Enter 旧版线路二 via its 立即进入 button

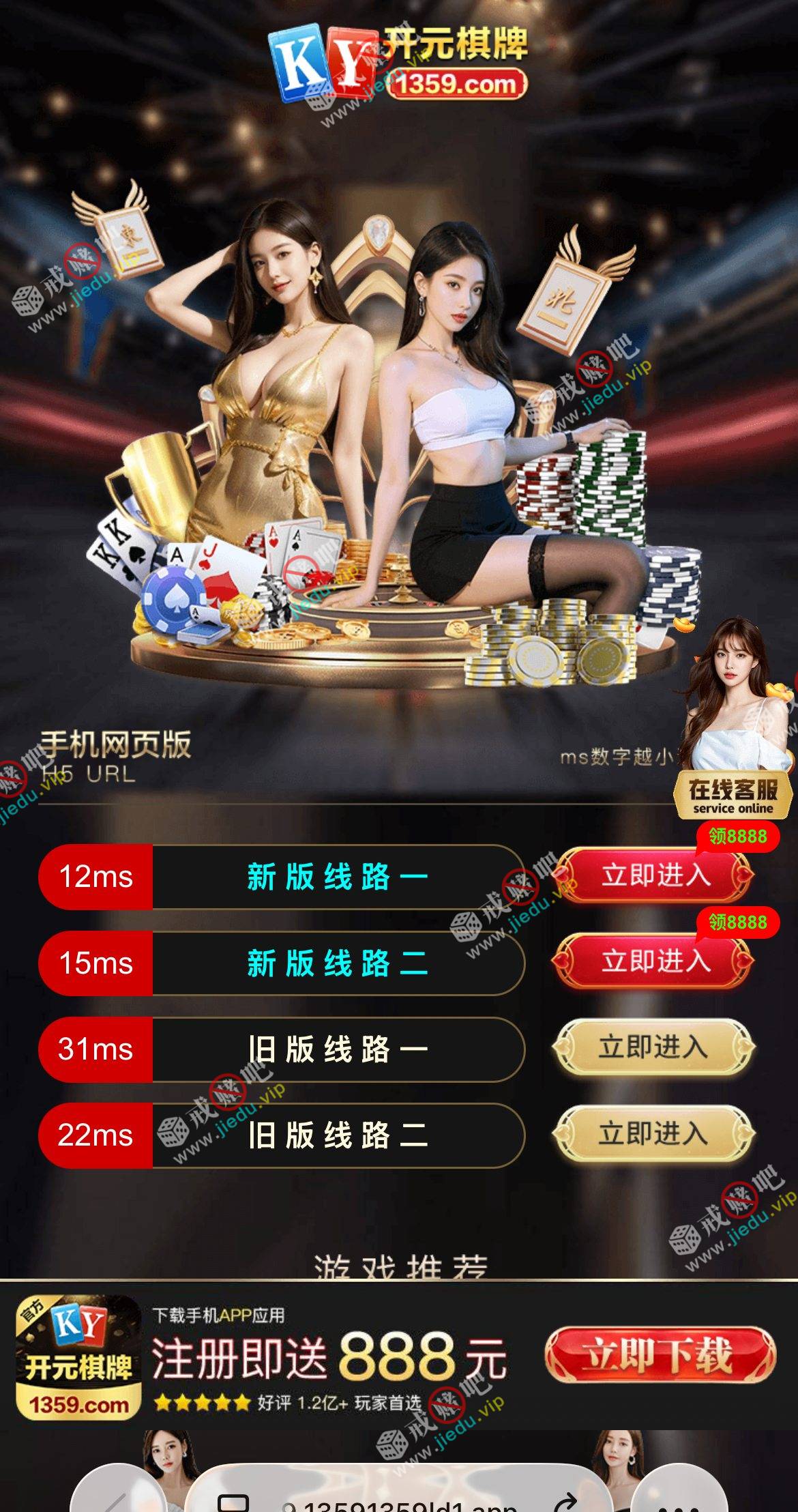[x=653, y=1133]
